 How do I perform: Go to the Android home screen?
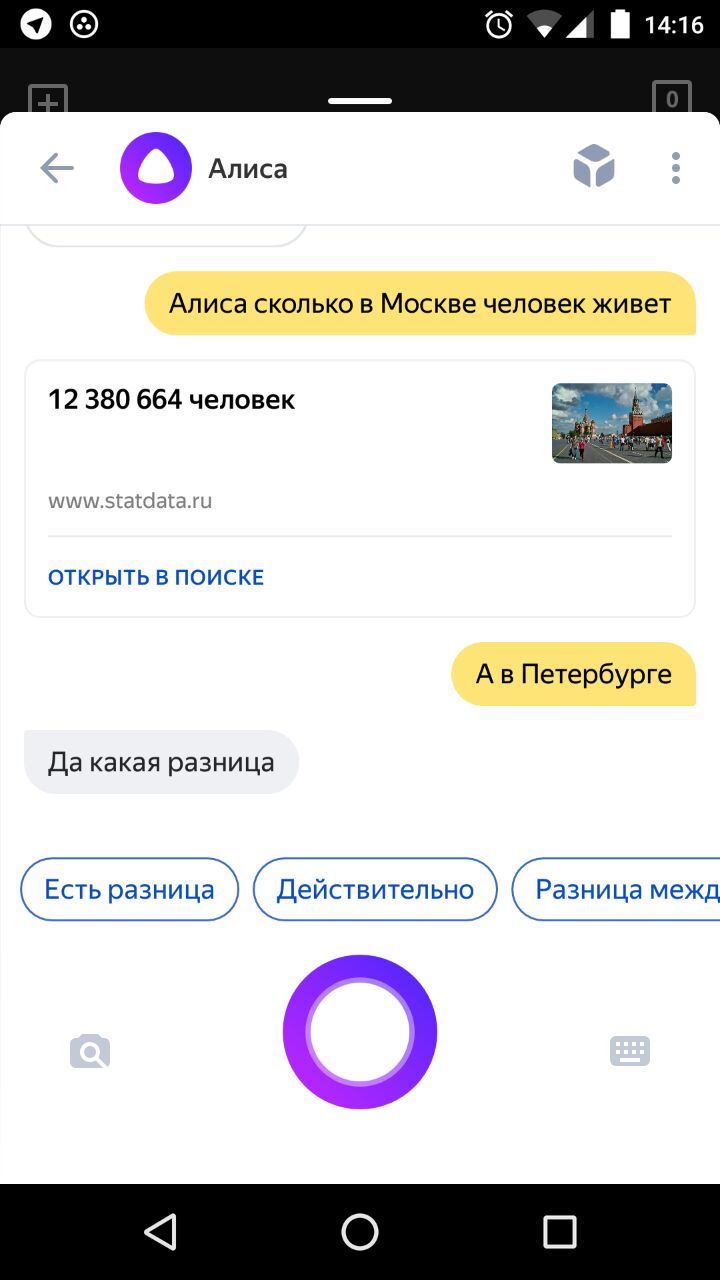pos(360,1232)
